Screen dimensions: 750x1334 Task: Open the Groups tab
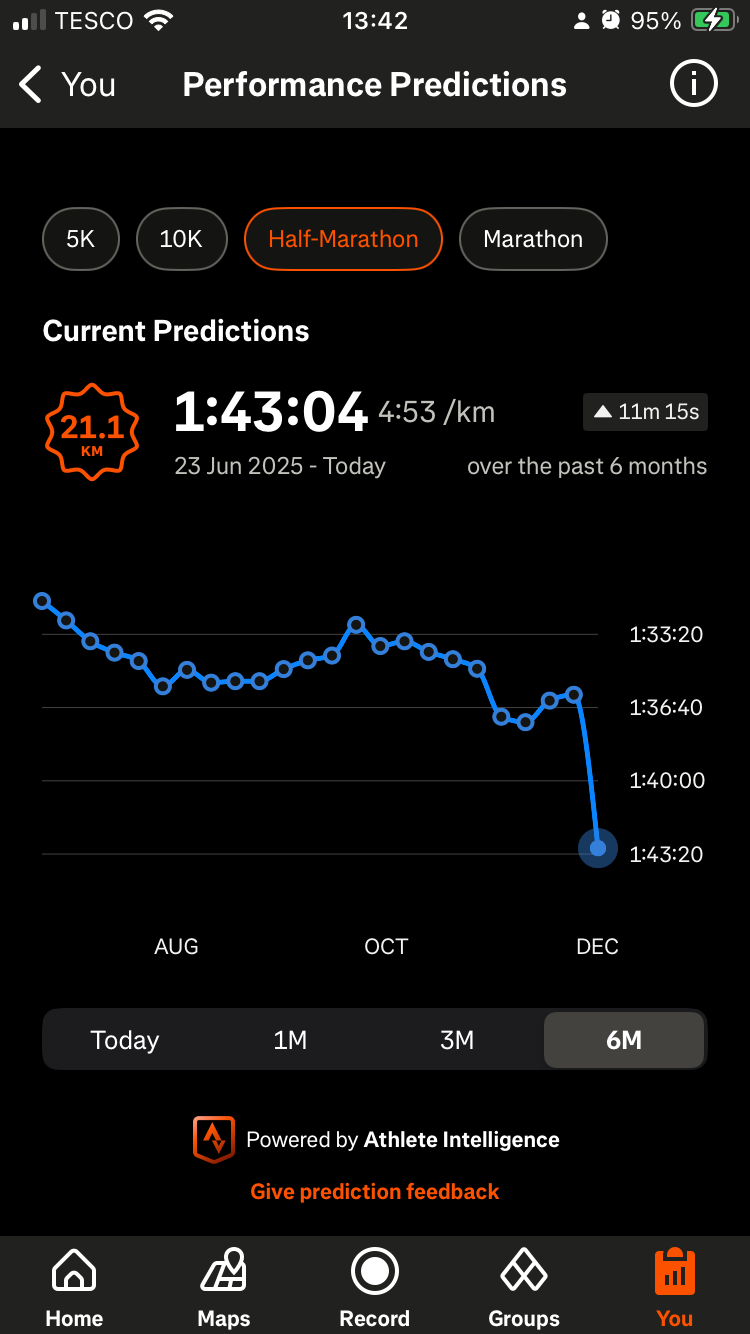(524, 1288)
